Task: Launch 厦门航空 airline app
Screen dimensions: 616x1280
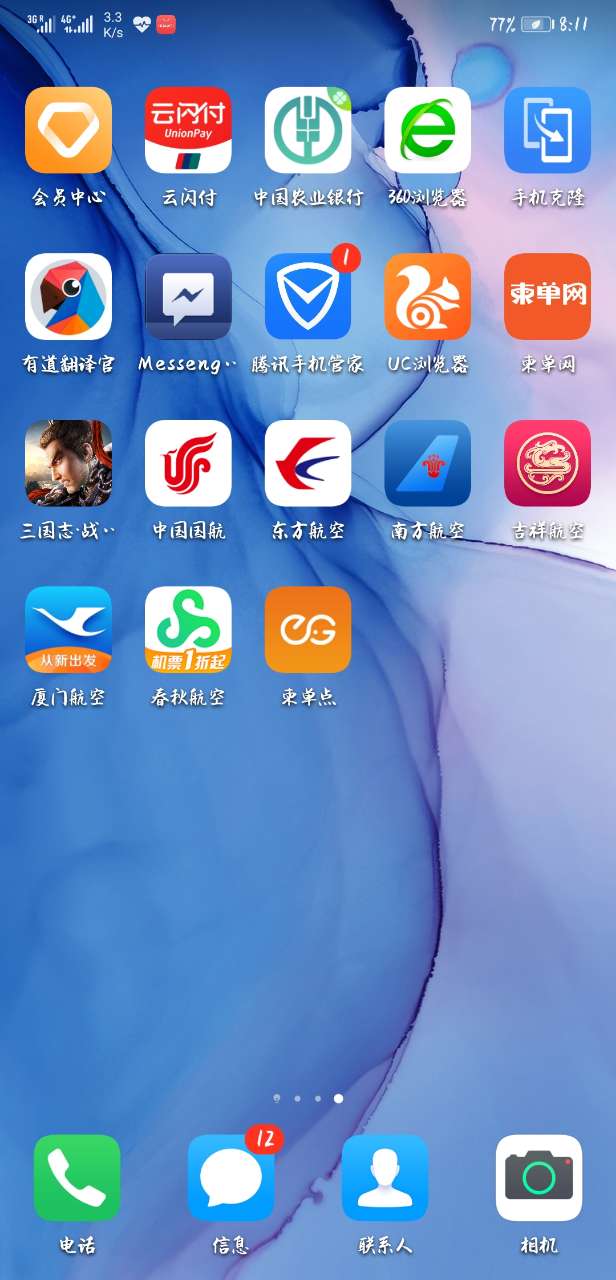Action: (x=68, y=630)
